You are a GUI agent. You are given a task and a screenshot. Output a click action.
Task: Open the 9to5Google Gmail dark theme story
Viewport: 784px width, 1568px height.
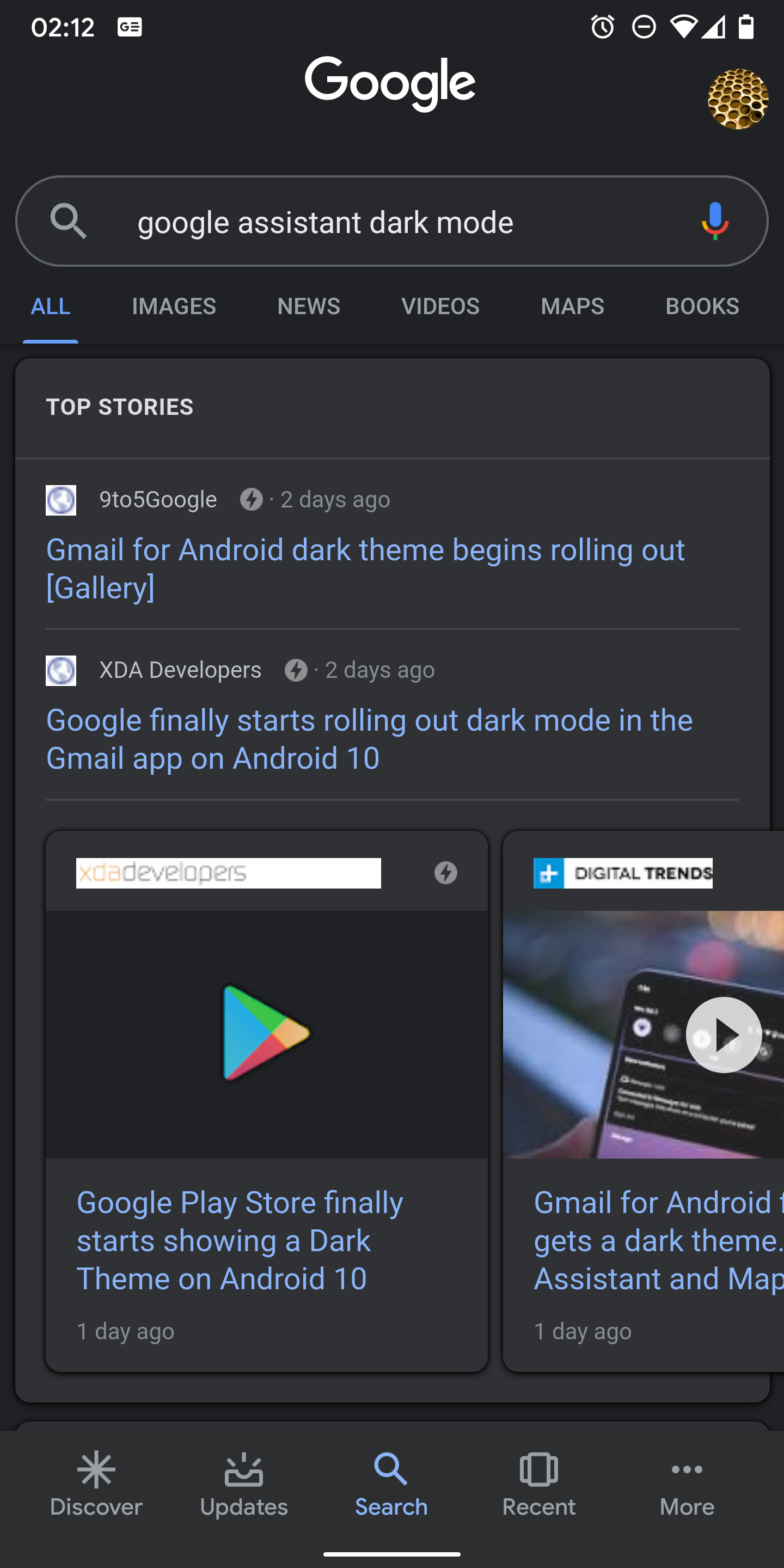(365, 568)
